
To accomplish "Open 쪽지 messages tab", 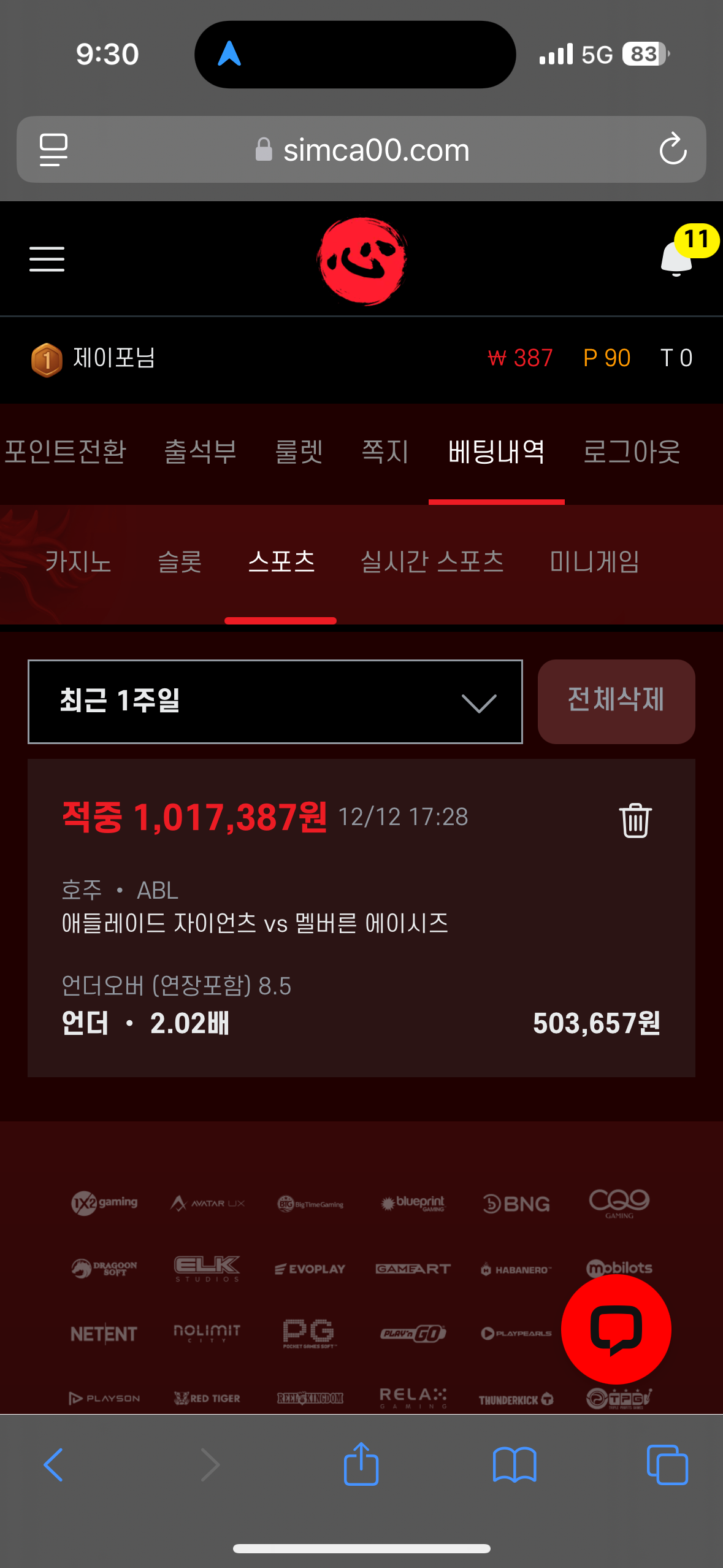I will click(385, 453).
